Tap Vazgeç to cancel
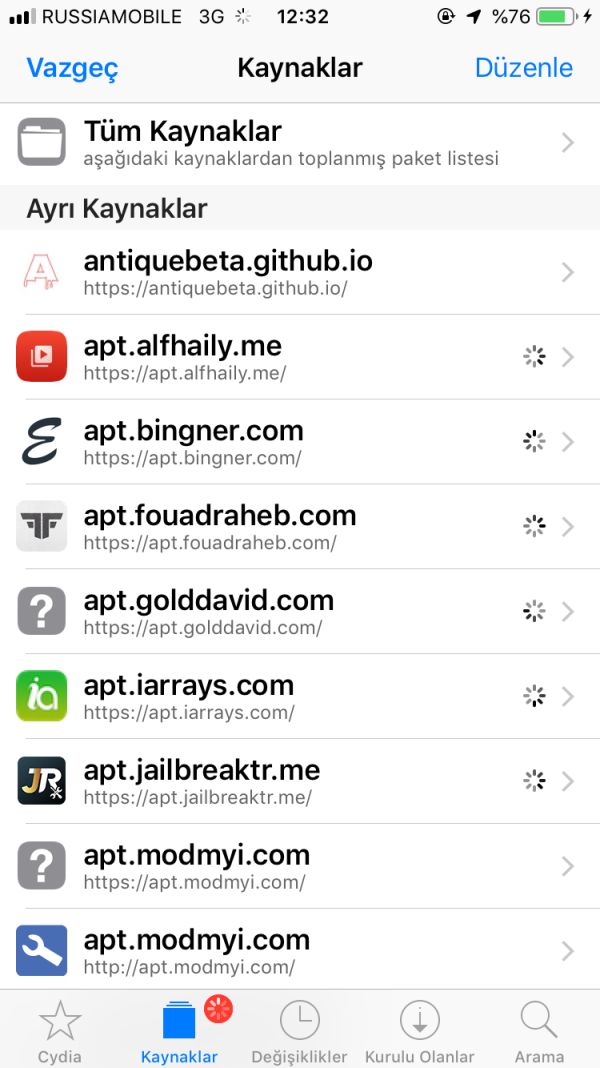 coord(72,68)
